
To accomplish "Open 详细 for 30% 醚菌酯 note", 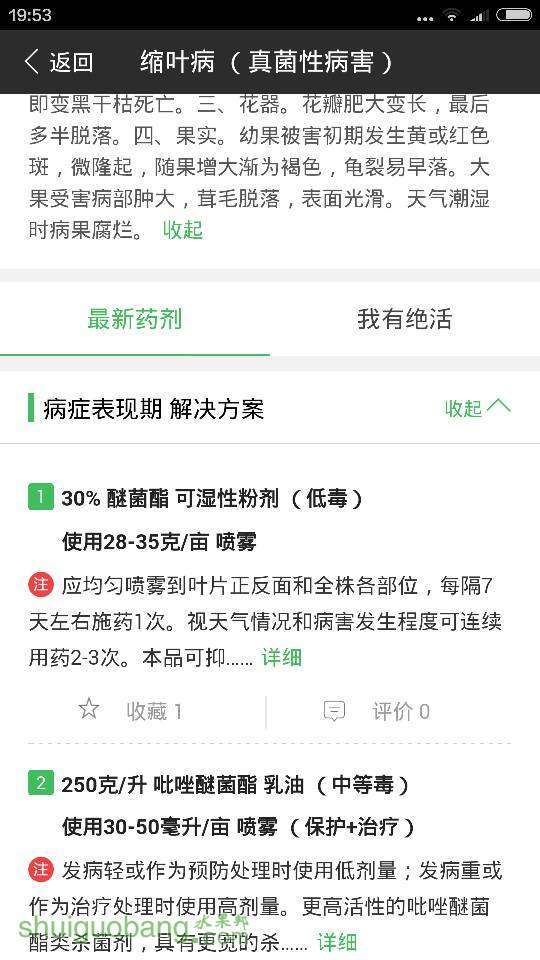I will tap(282, 658).
